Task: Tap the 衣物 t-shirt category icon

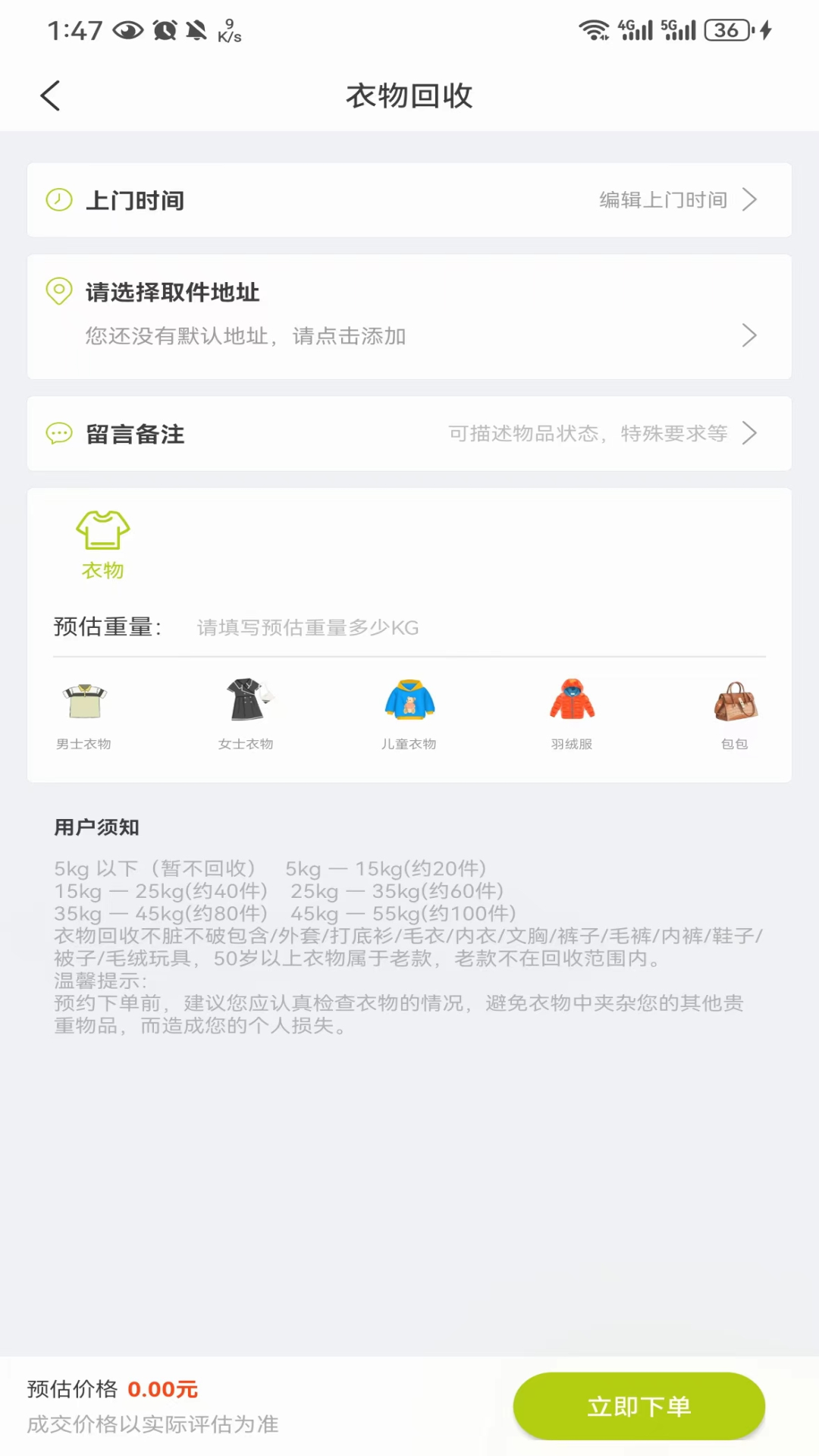Action: (102, 531)
